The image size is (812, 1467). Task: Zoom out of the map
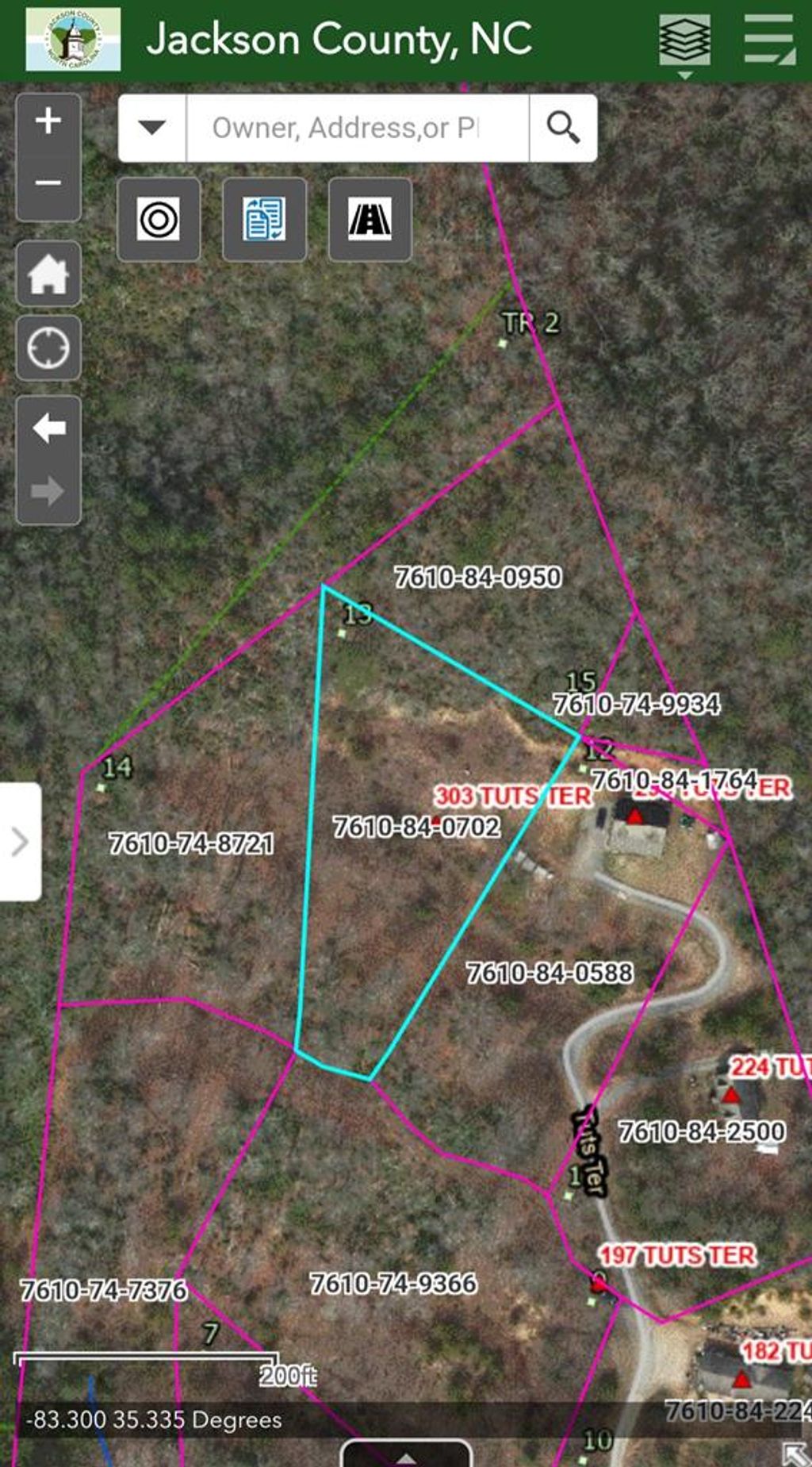(x=48, y=183)
